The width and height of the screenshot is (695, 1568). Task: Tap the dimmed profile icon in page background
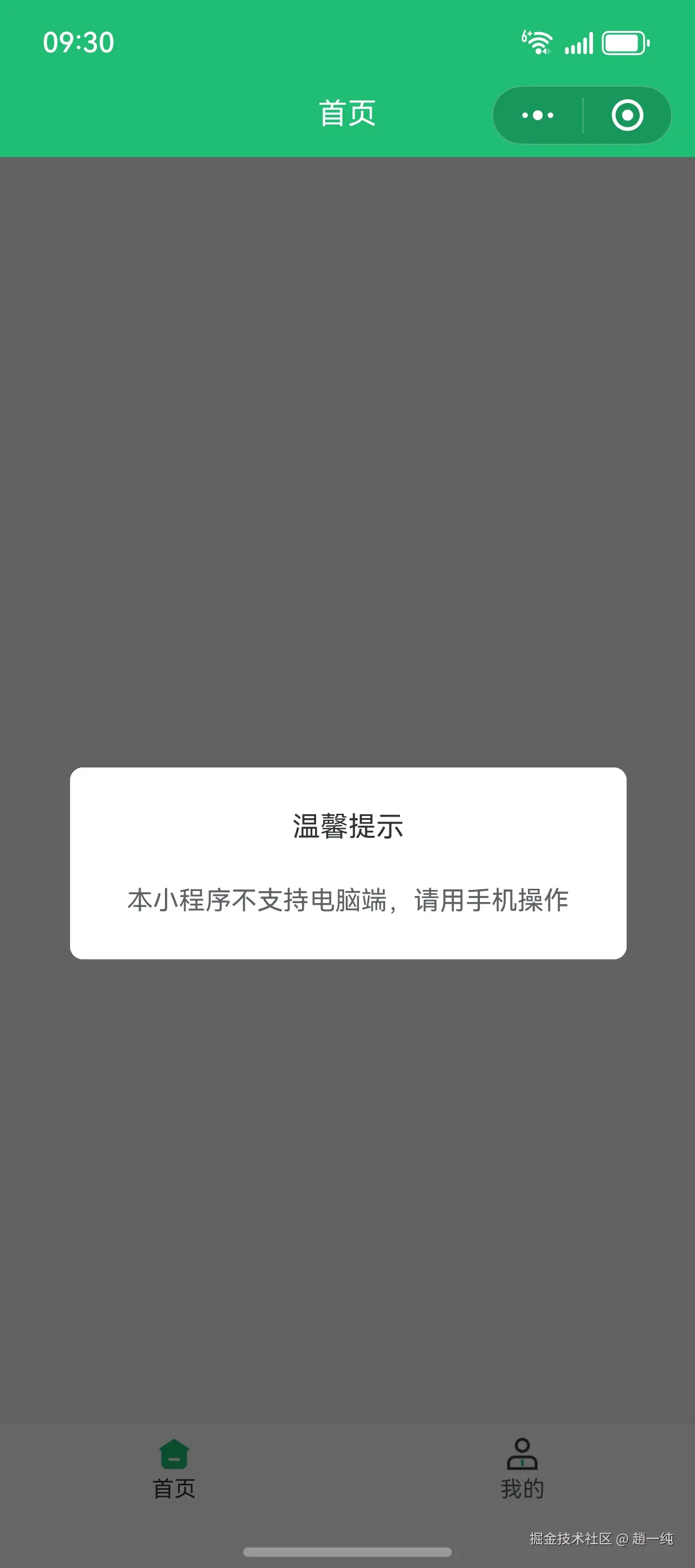pyautogui.click(x=521, y=341)
